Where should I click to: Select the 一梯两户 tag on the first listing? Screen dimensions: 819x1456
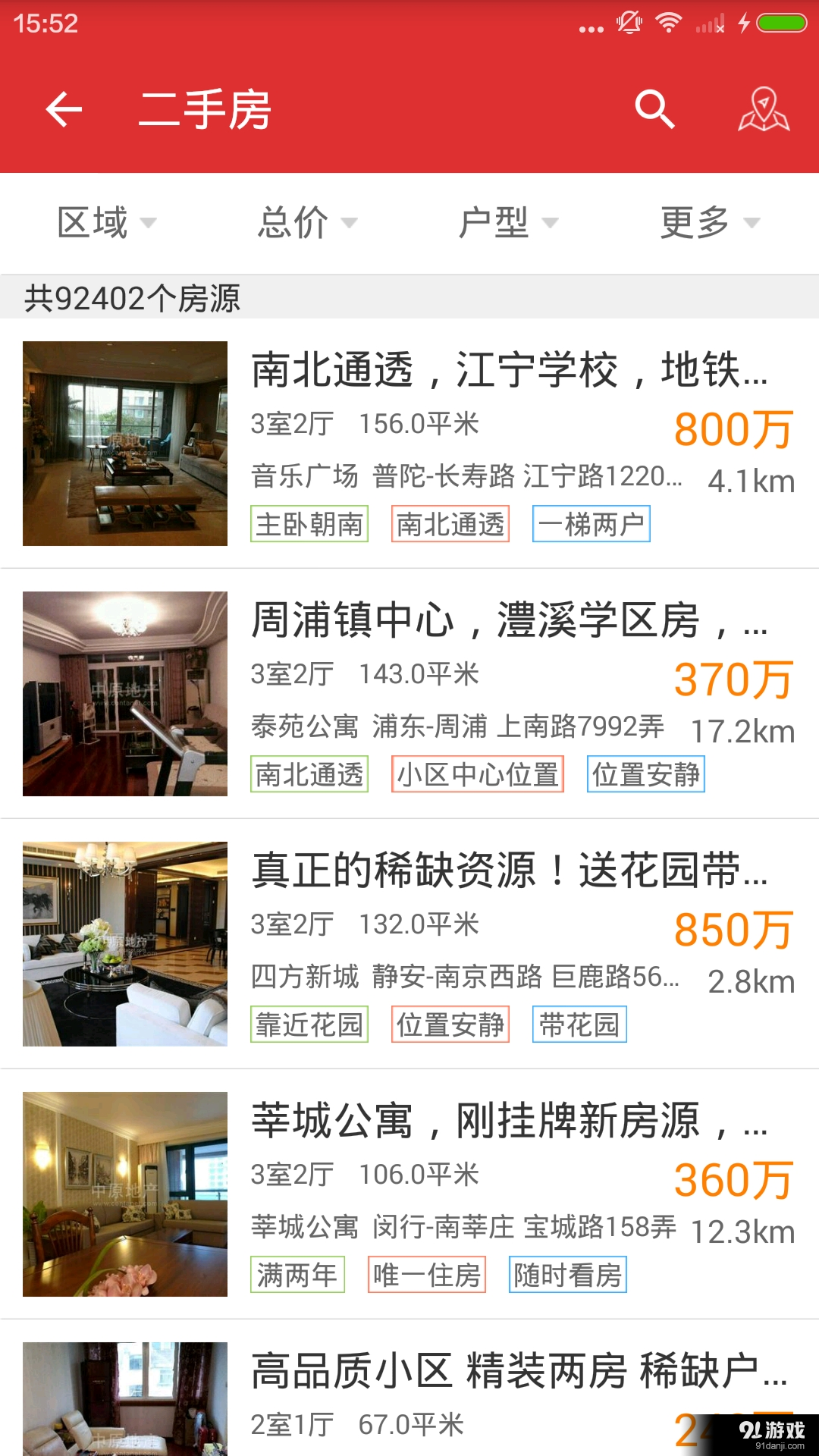pyautogui.click(x=592, y=523)
